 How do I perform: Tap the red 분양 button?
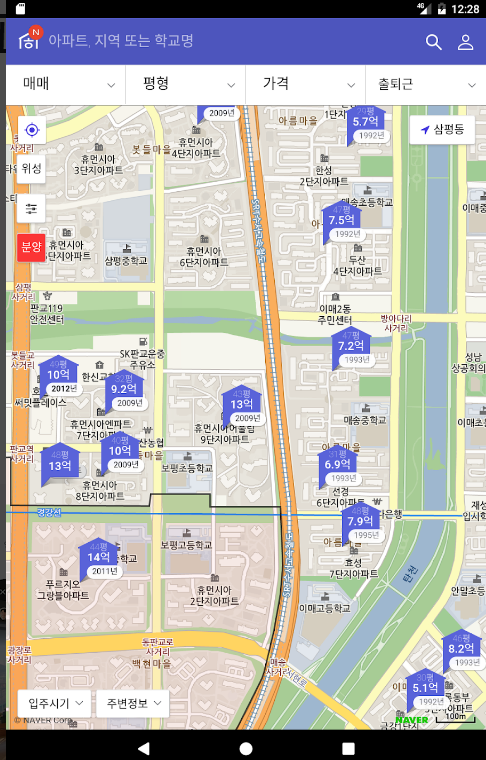click(31, 248)
